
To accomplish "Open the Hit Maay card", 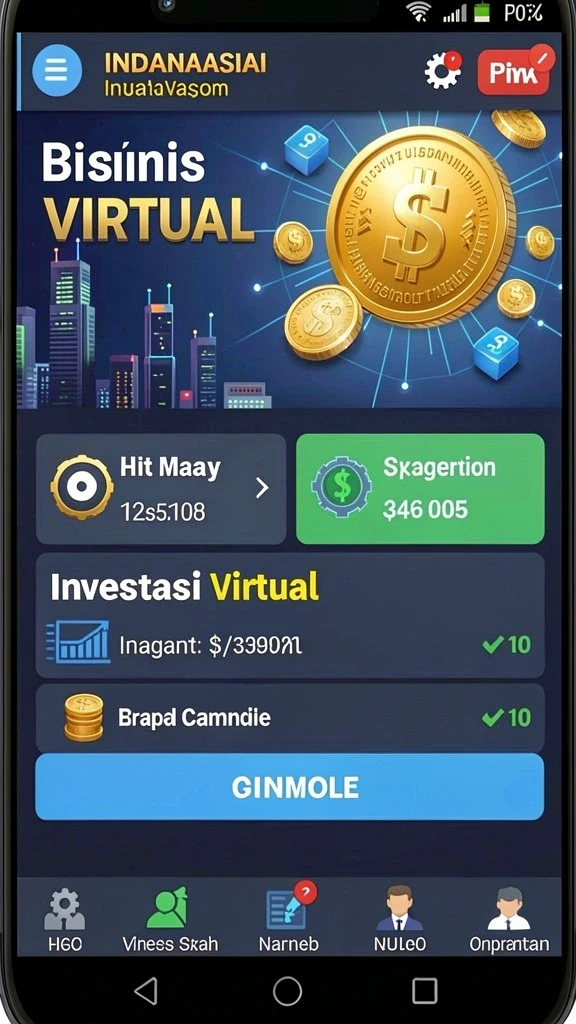I will click(x=161, y=489).
